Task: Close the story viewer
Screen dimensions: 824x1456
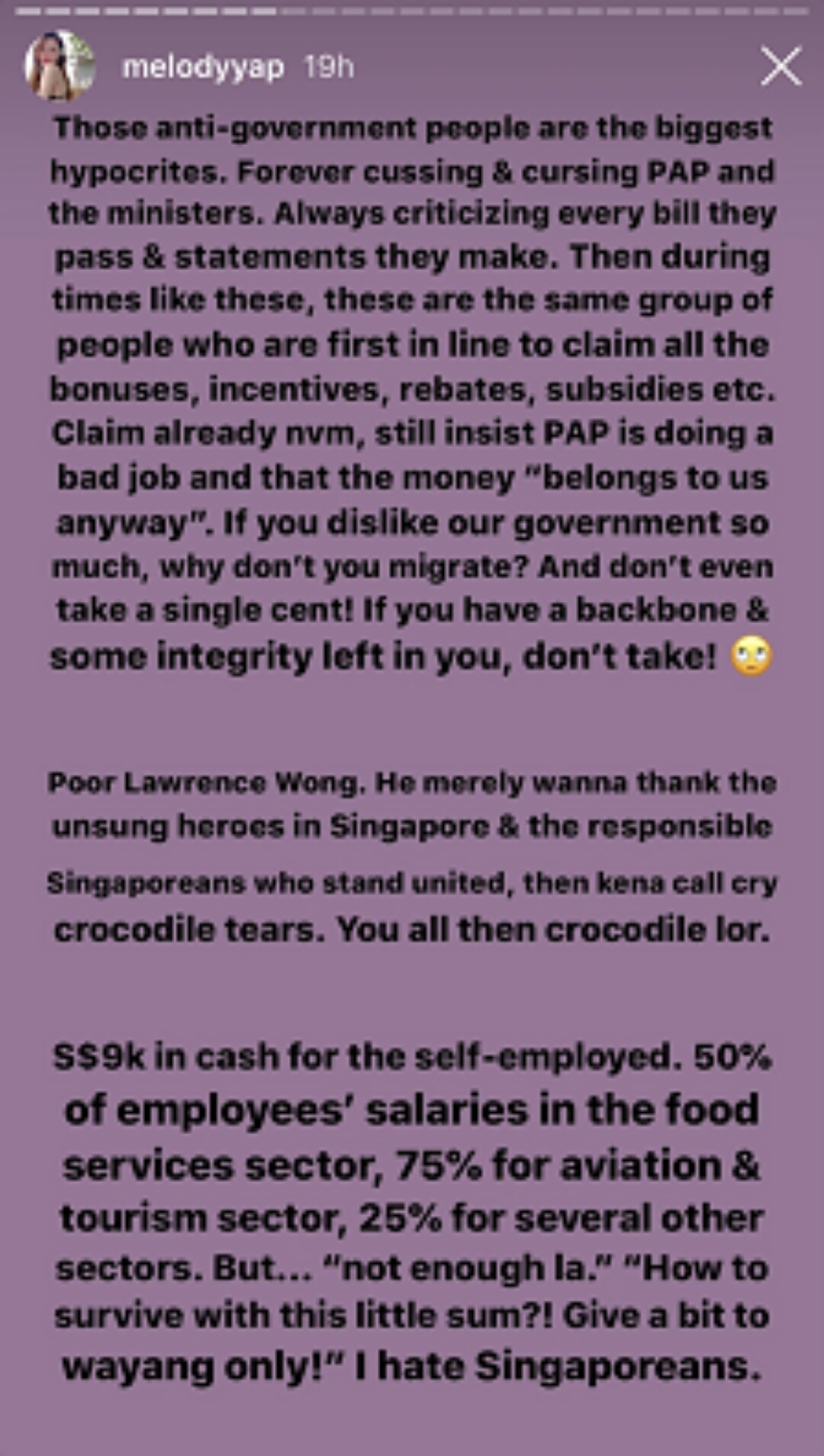Action: tap(781, 66)
